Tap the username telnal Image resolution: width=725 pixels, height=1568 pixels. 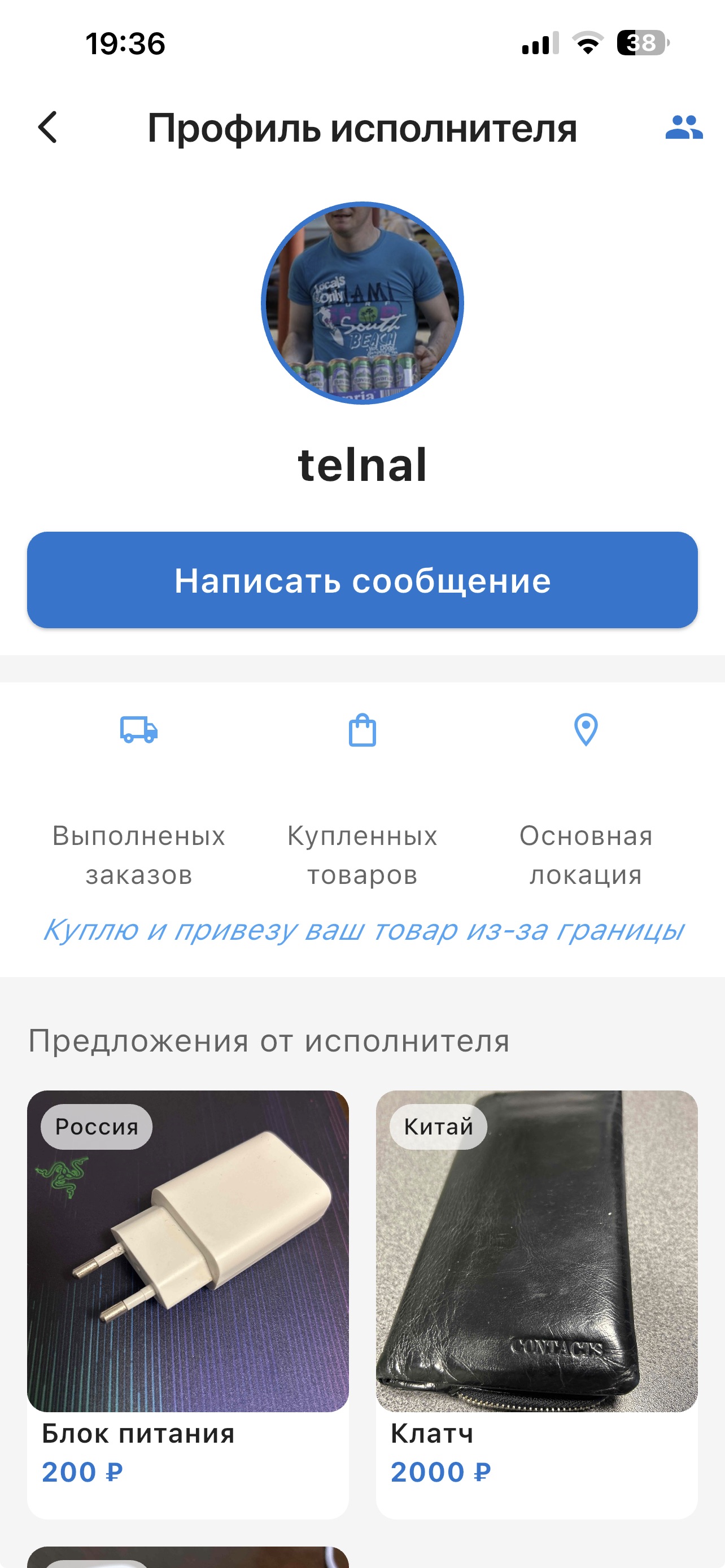pyautogui.click(x=362, y=465)
